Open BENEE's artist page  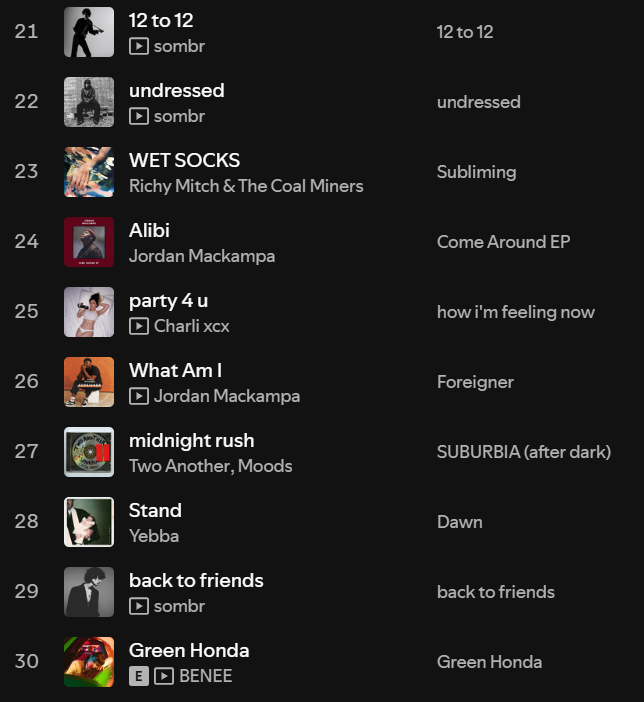[205, 676]
